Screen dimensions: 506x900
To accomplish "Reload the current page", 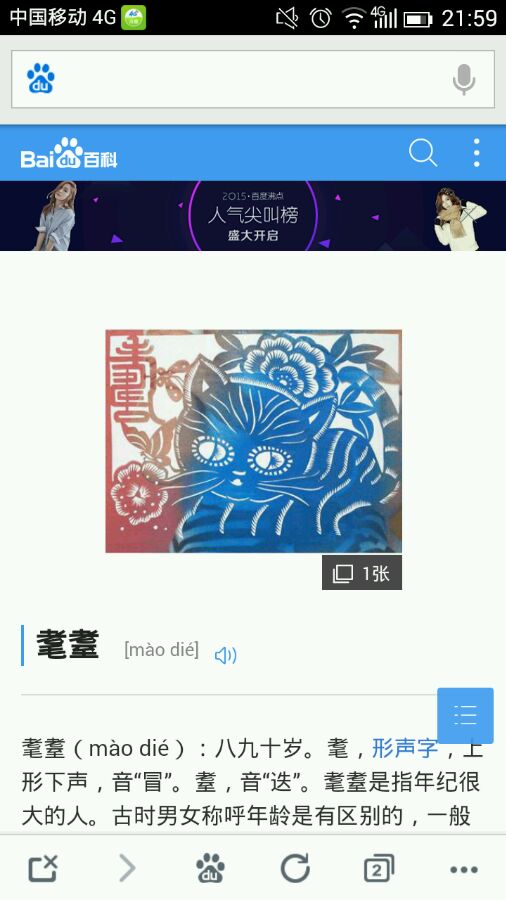I will [295, 868].
